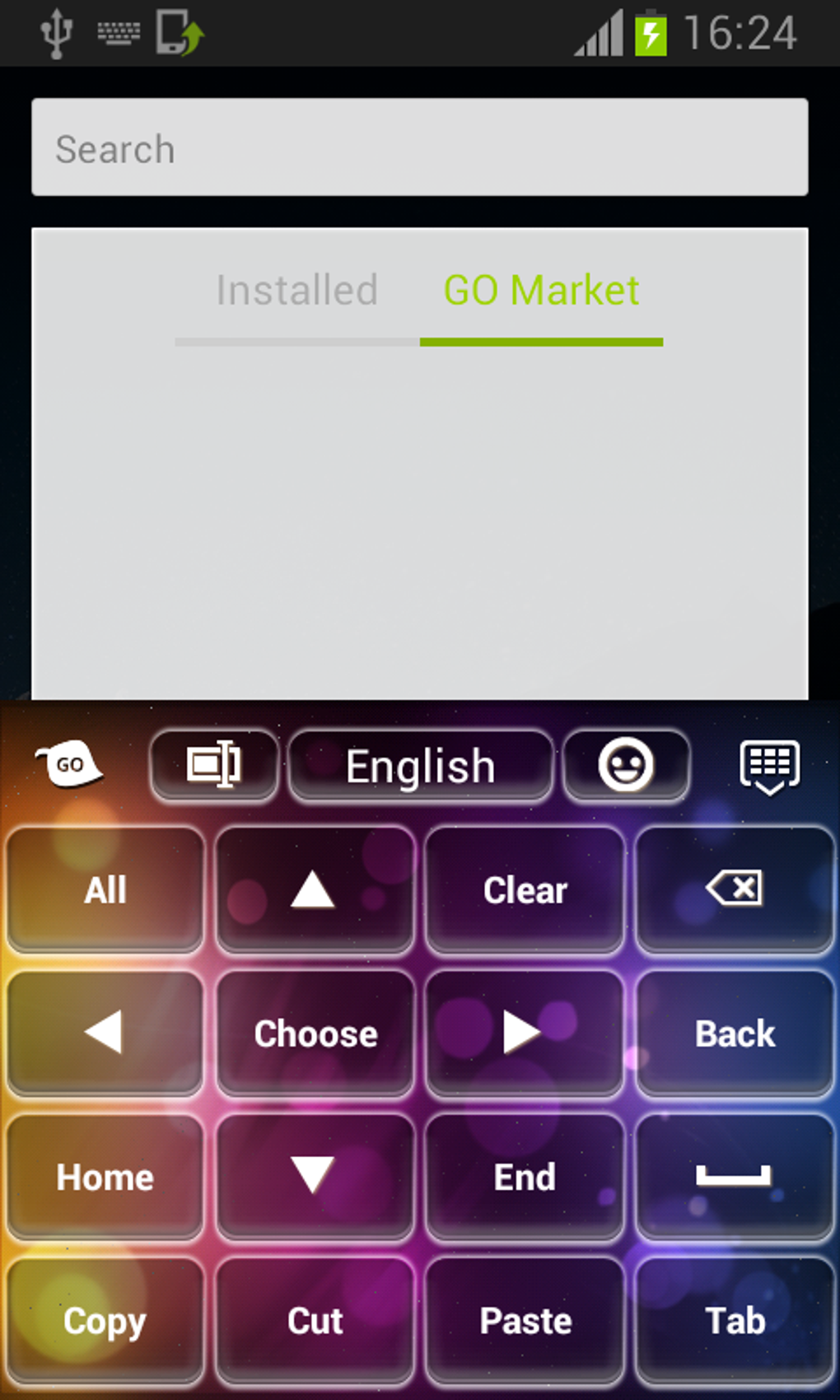Jump to line start with Home key

point(105,1177)
